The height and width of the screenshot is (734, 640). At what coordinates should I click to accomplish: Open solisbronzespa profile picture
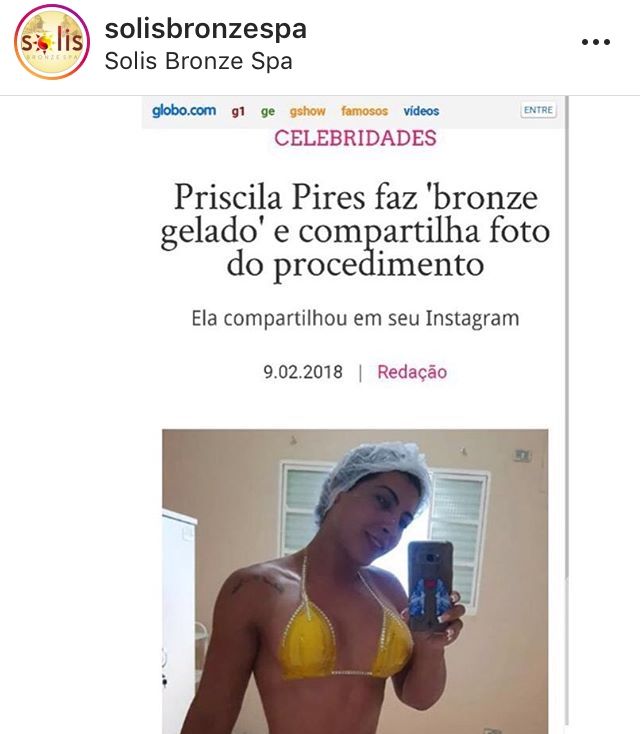coord(51,42)
